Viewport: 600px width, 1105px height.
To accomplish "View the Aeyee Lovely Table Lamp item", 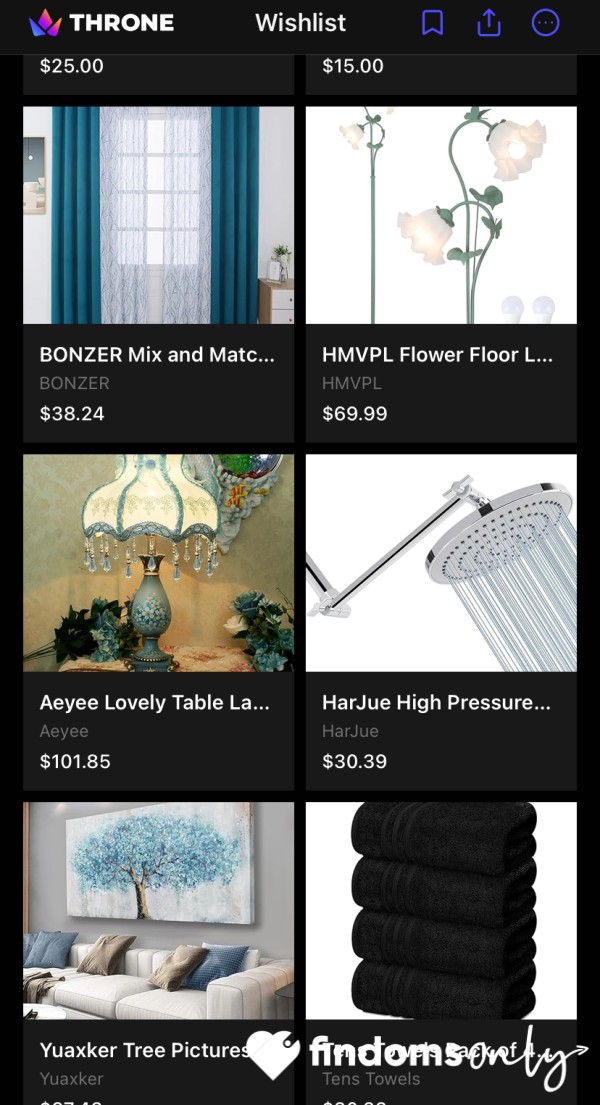I will pyautogui.click(x=159, y=622).
